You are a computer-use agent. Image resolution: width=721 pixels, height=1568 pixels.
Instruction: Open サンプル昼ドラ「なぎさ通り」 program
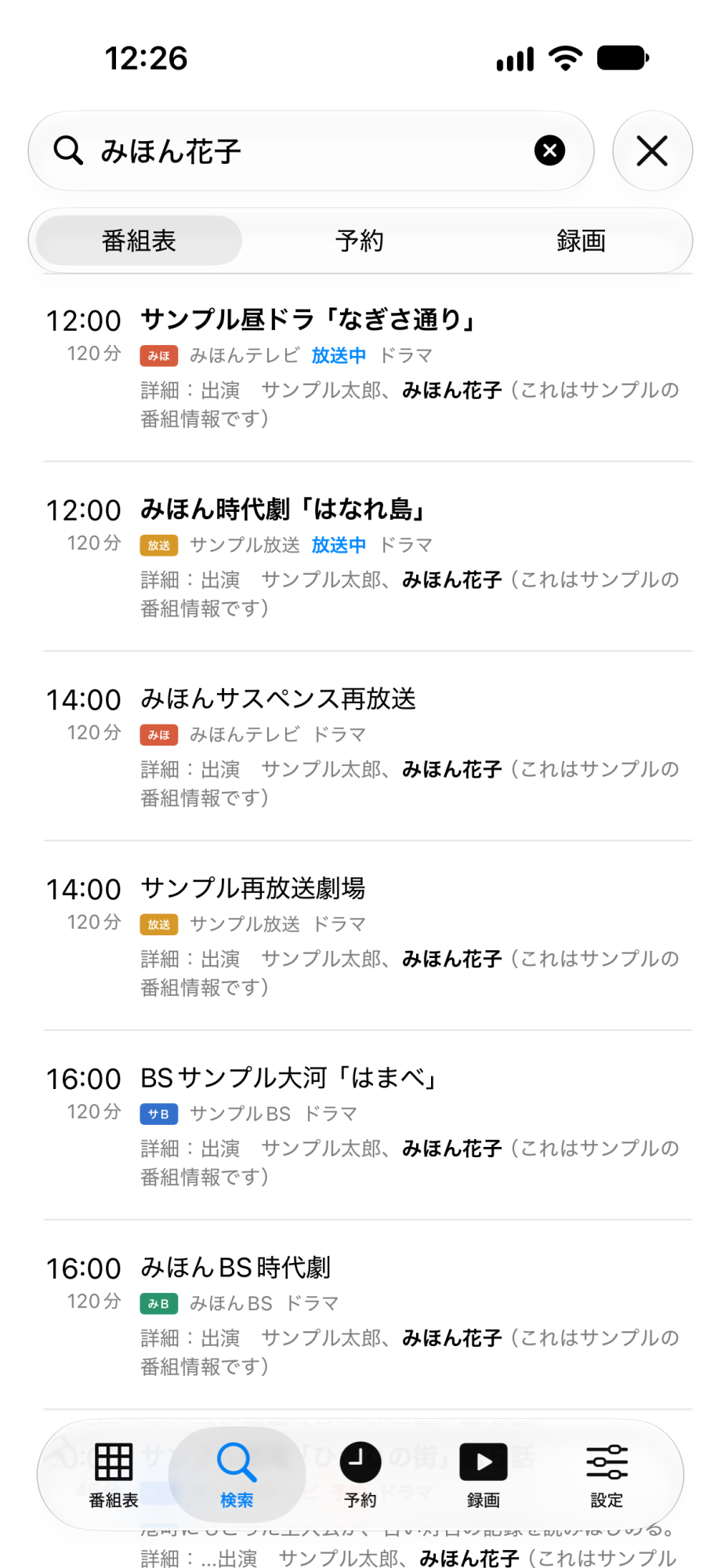(x=368, y=367)
